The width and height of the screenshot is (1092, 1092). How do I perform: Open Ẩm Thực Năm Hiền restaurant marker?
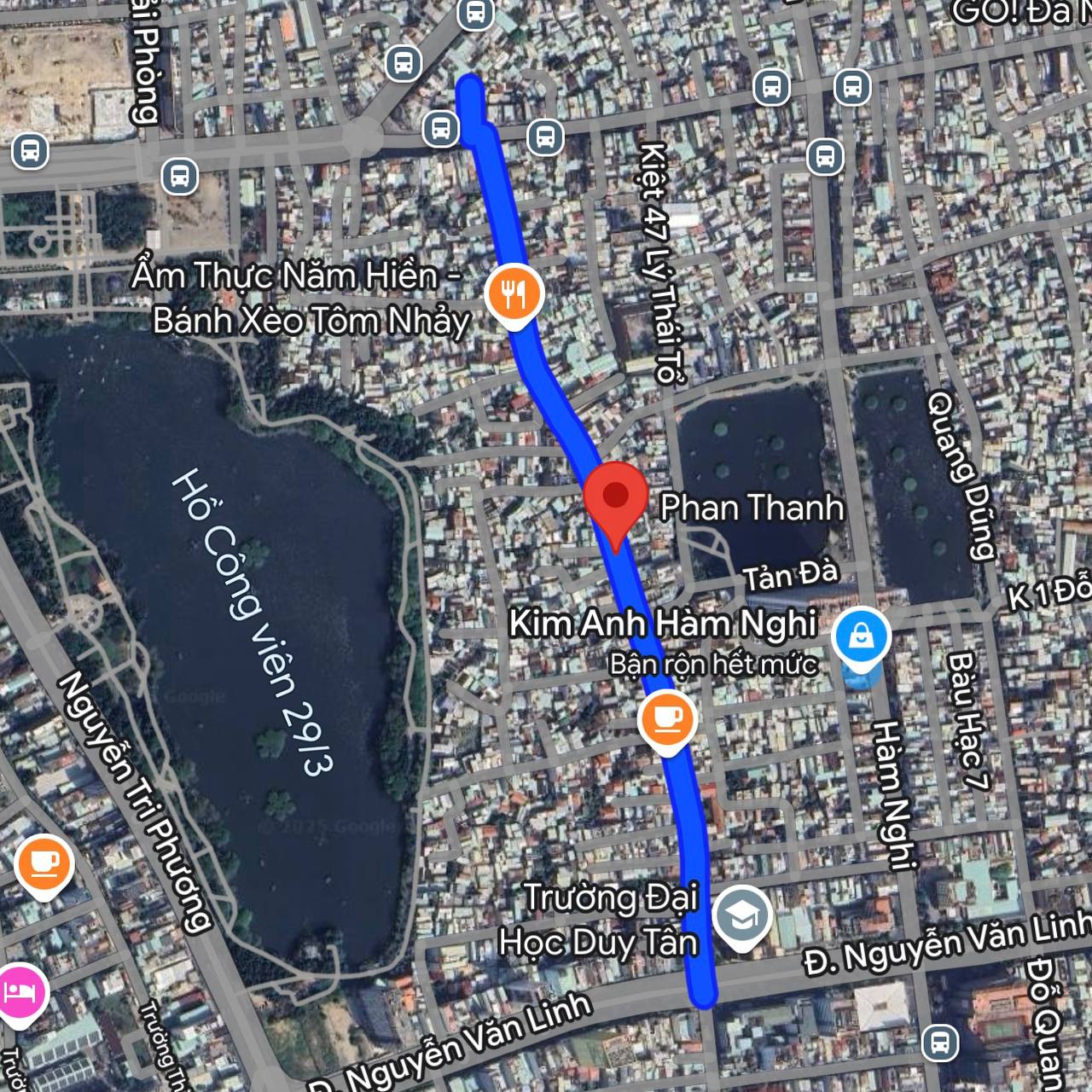tap(514, 294)
